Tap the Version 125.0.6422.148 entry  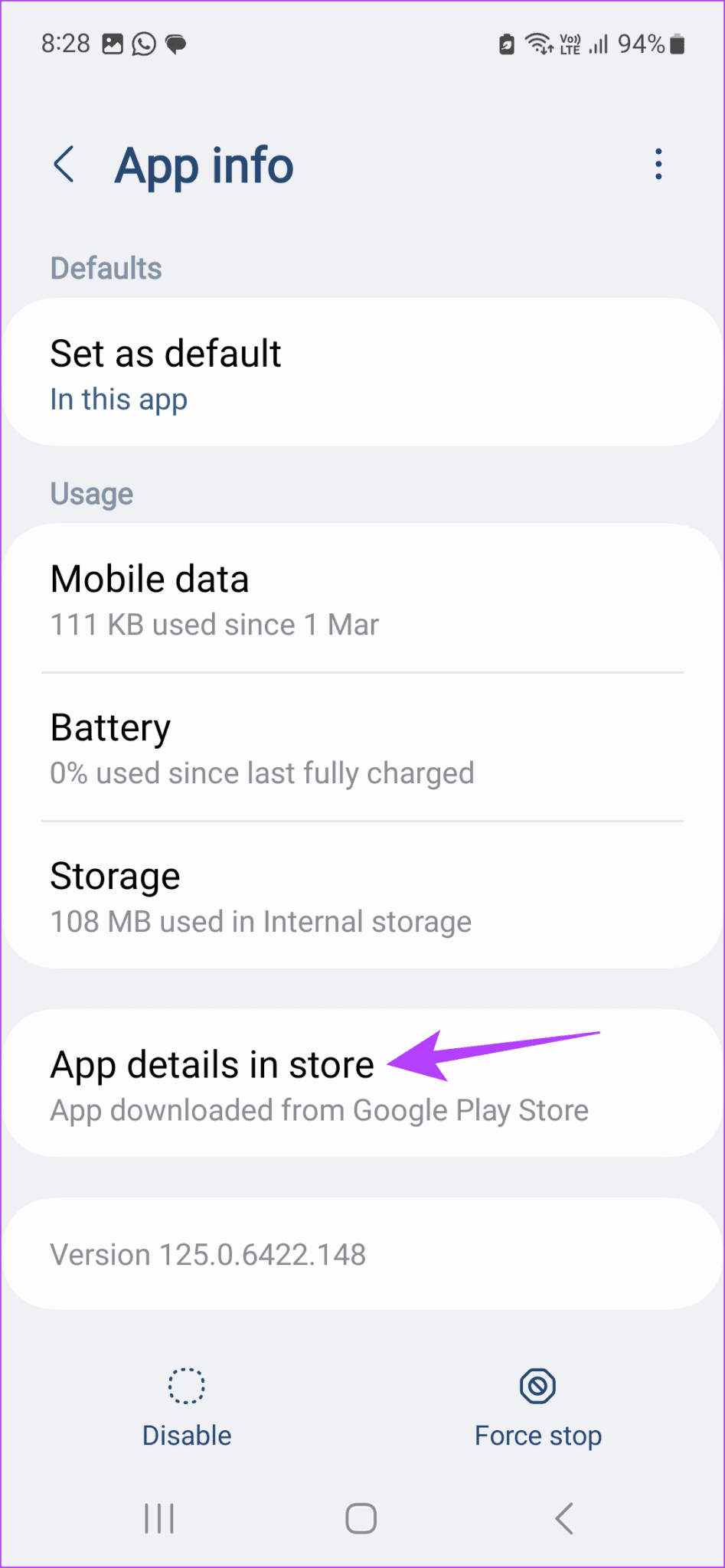pos(361,1253)
